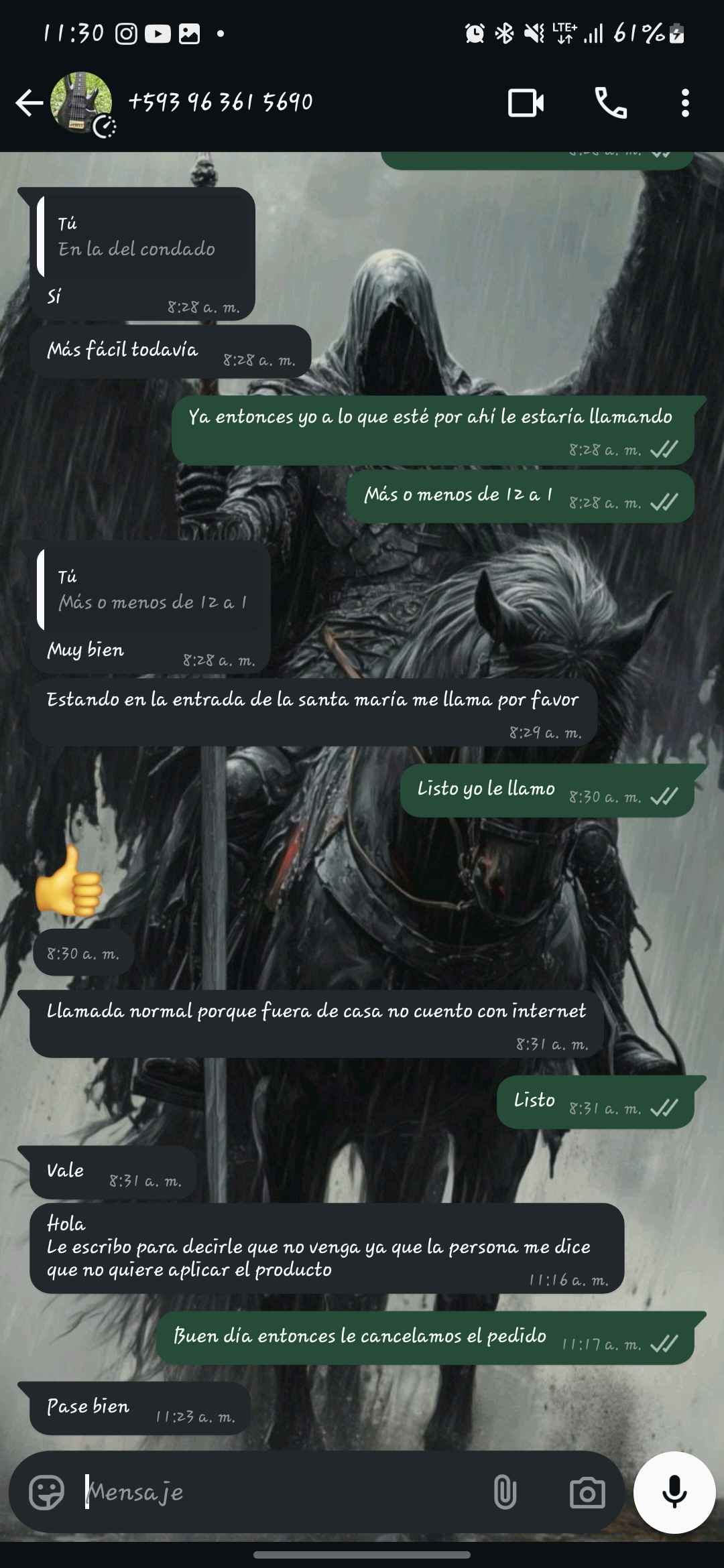This screenshot has width=724, height=1568.
Task: Open contact info for +593 96 361 5690
Action: click(x=221, y=102)
